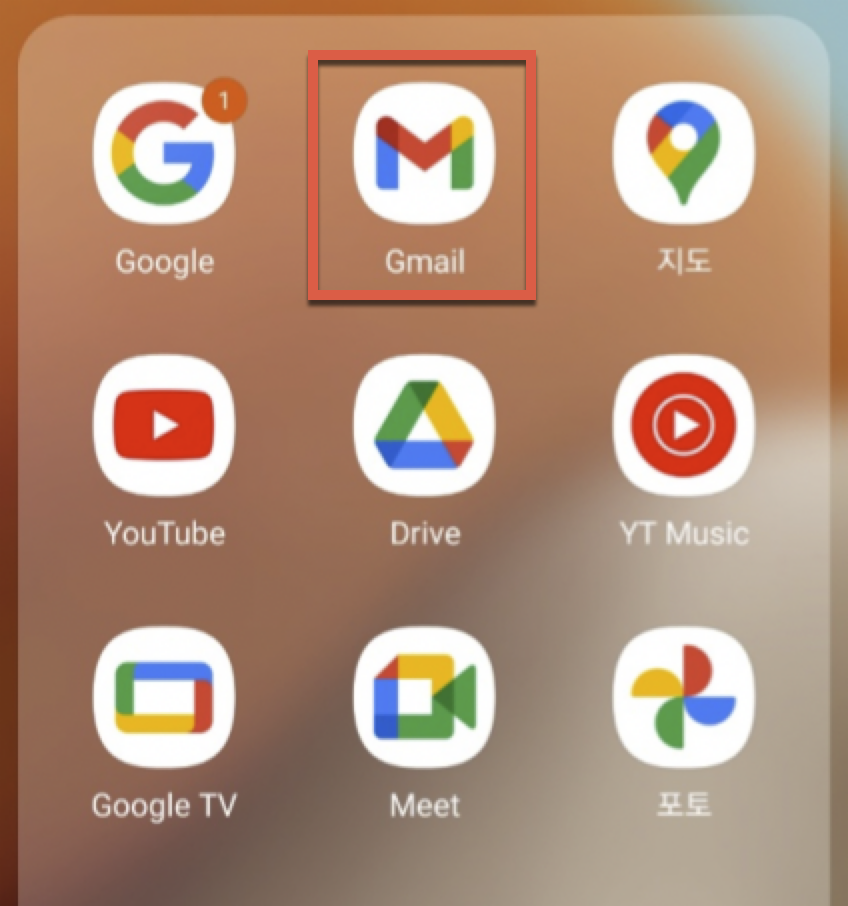Start the YT Music app
Viewport: 848px width, 906px height.
pyautogui.click(x=684, y=426)
